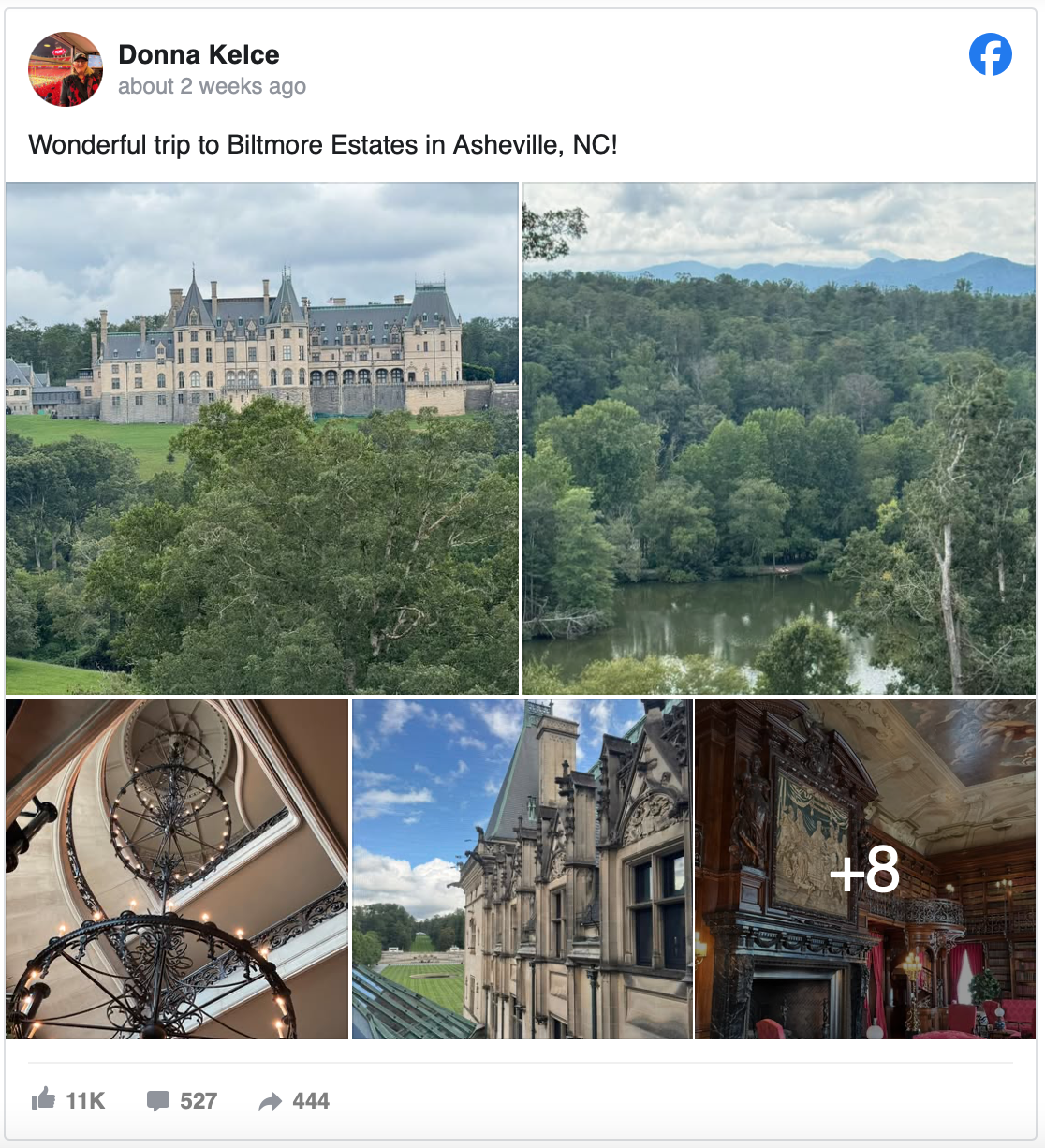Screen dimensions: 1045x1148
Task: Open the stone facade and lawn photo
Action: pyautogui.click(x=522, y=869)
